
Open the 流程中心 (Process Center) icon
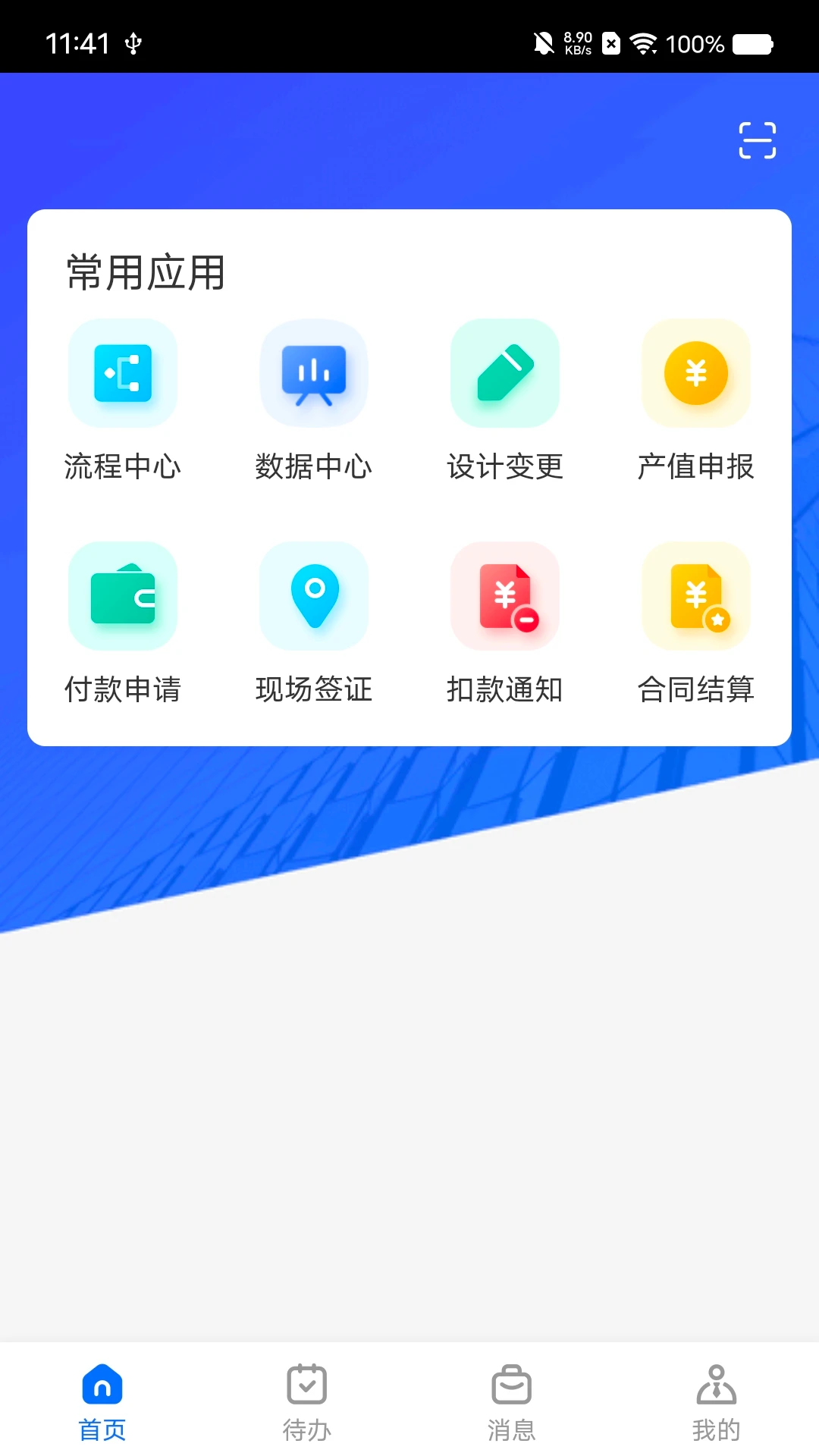123,373
